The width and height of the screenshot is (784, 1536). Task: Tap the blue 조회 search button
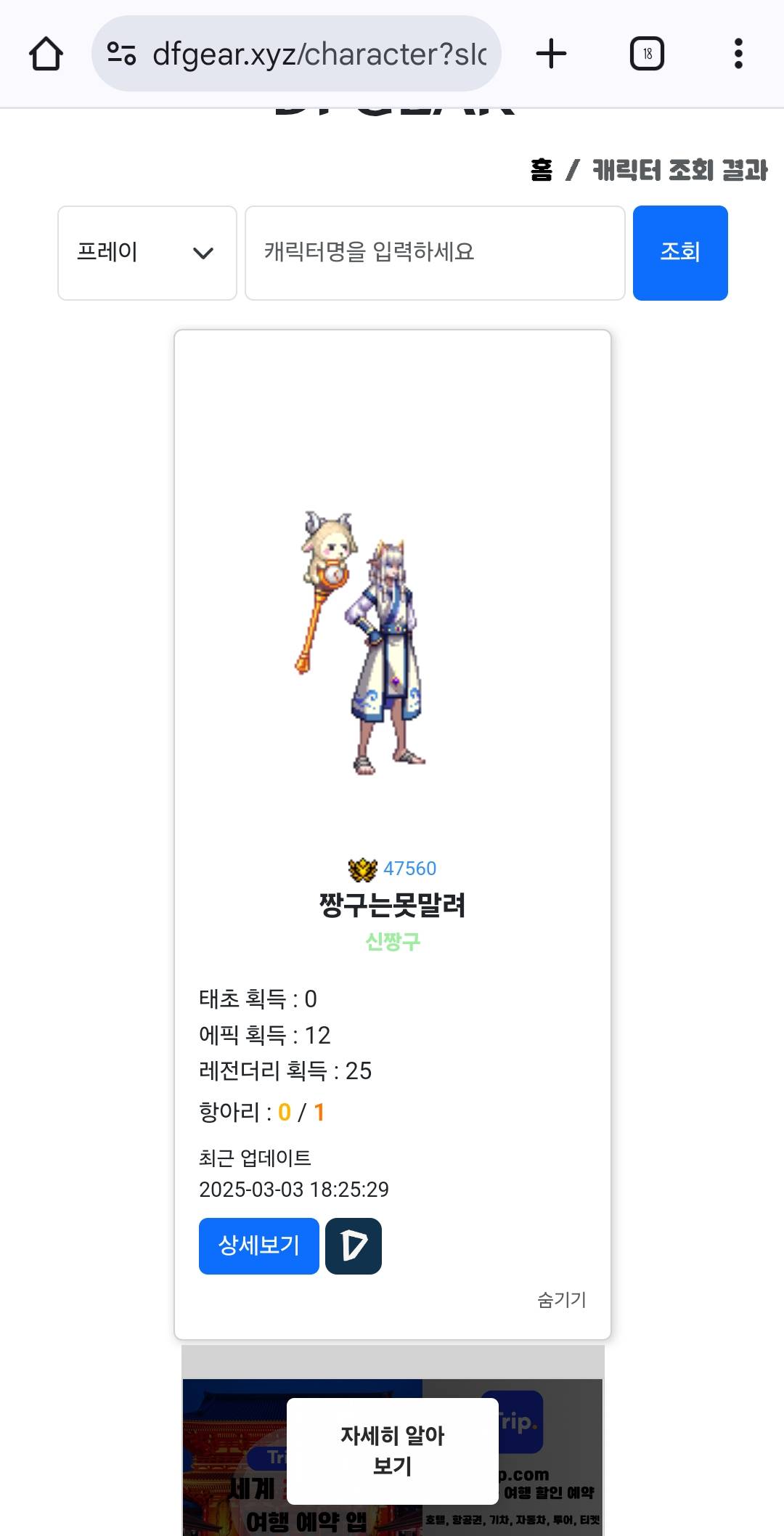point(679,253)
